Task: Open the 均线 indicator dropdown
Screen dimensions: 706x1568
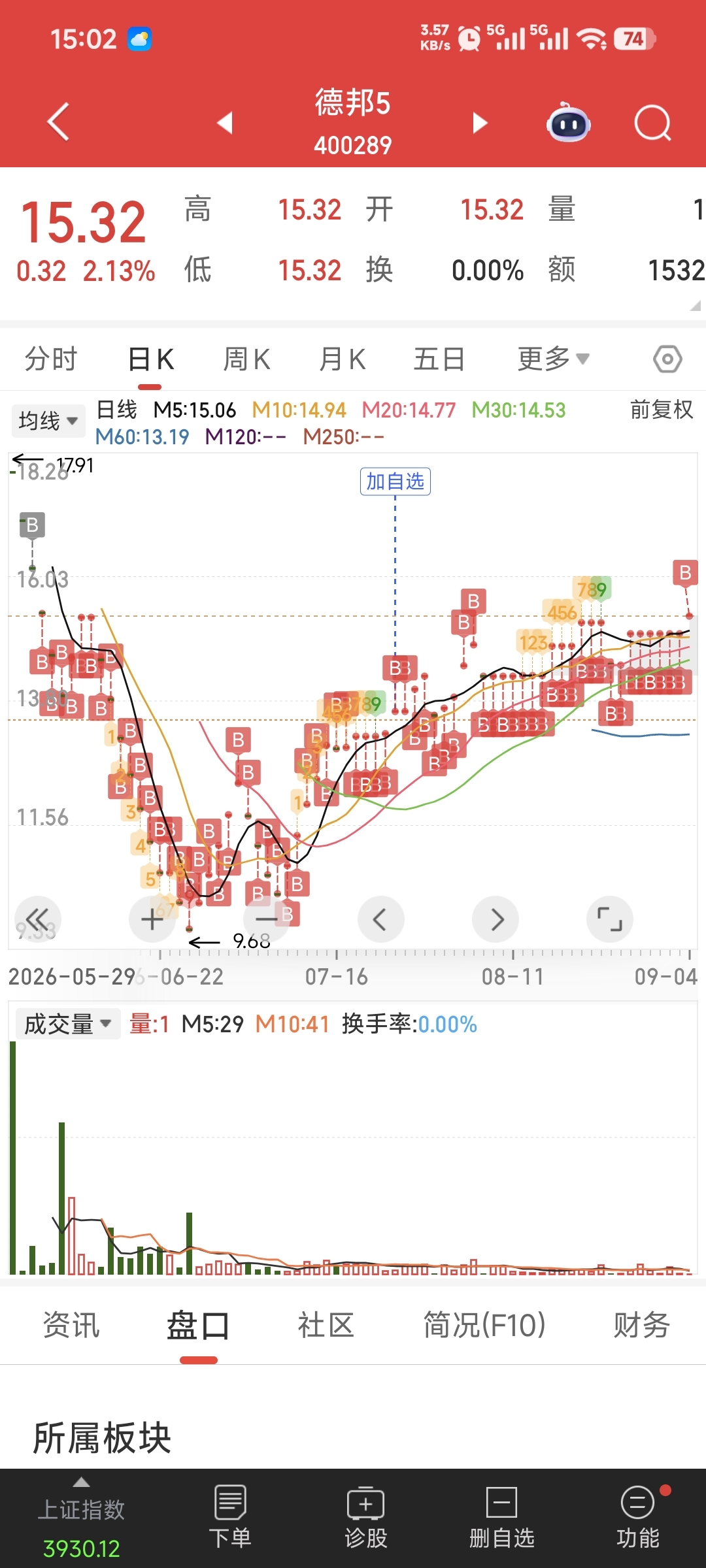Action: click(48, 421)
